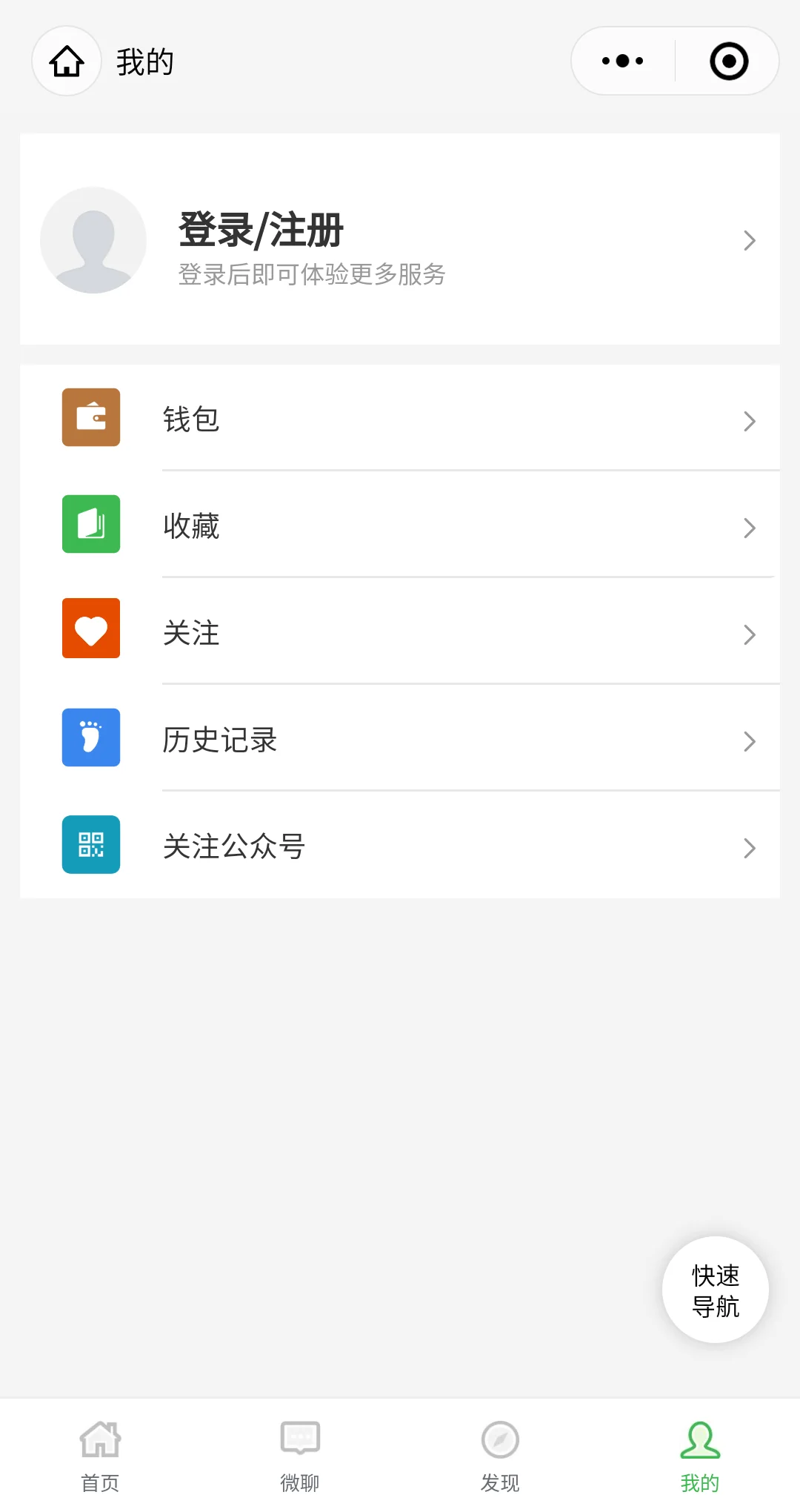
Task: Close the mini program via the circle icon
Action: 728,62
